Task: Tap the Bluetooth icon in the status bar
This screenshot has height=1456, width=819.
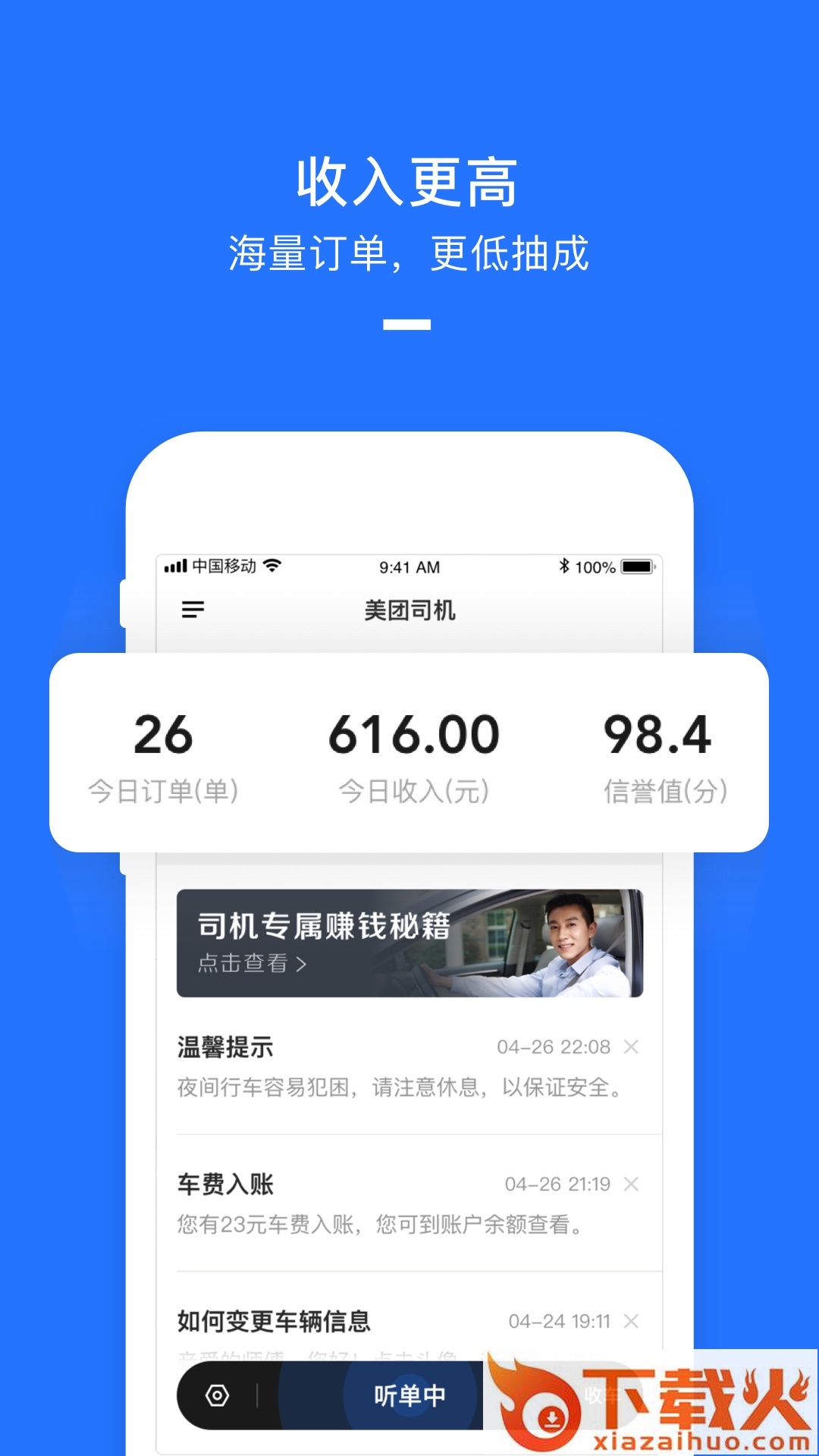Action: tap(563, 566)
